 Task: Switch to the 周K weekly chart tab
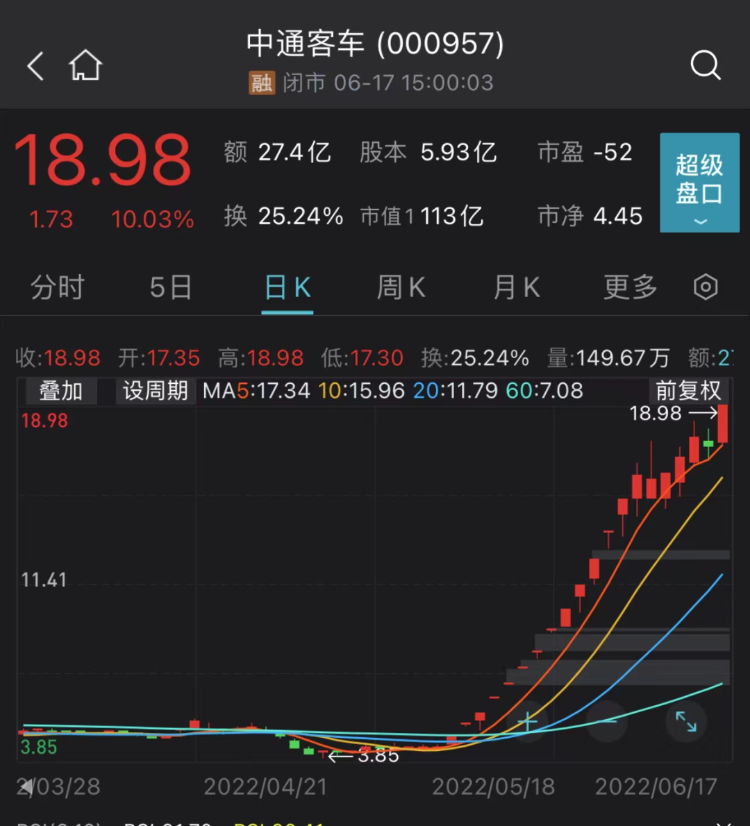(x=400, y=287)
